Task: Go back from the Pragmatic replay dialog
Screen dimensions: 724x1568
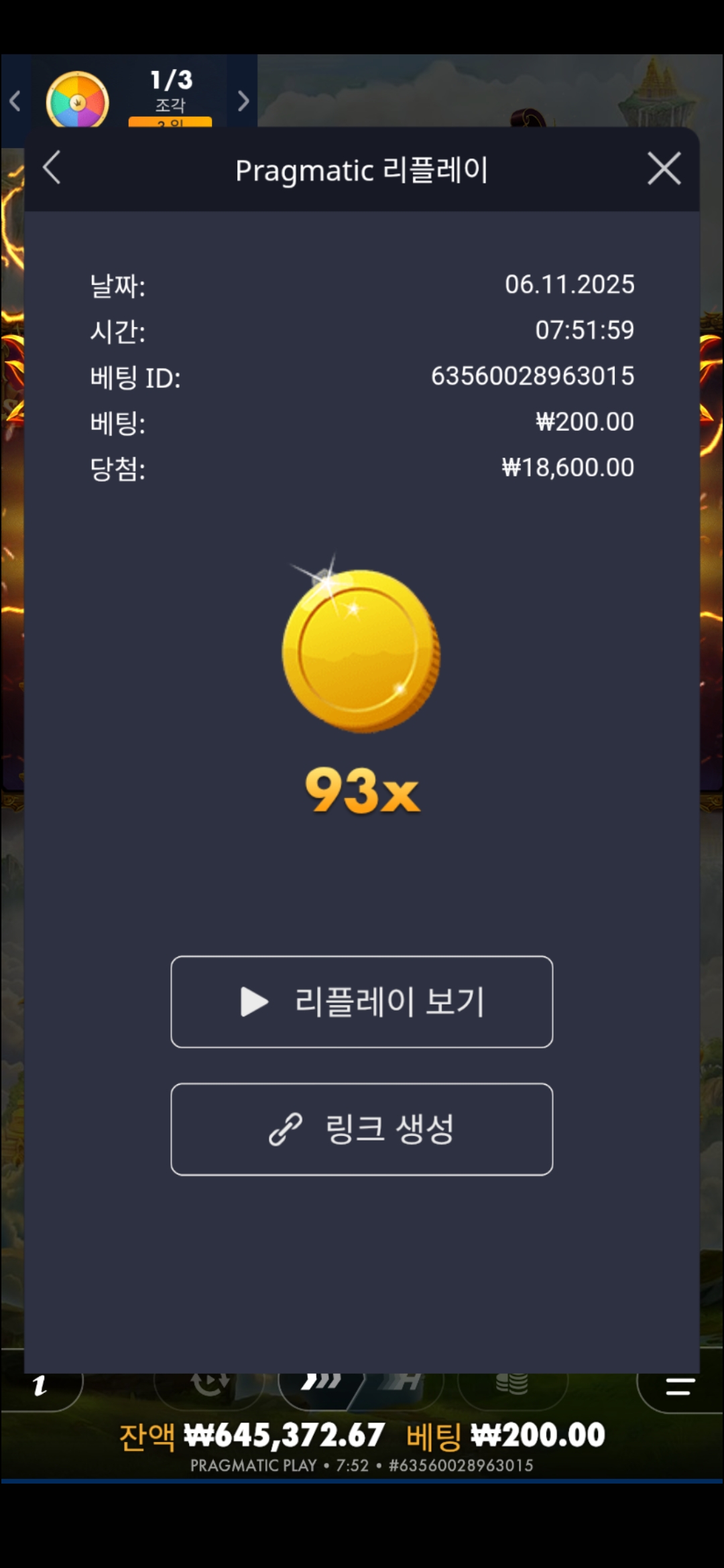Action: (x=52, y=168)
